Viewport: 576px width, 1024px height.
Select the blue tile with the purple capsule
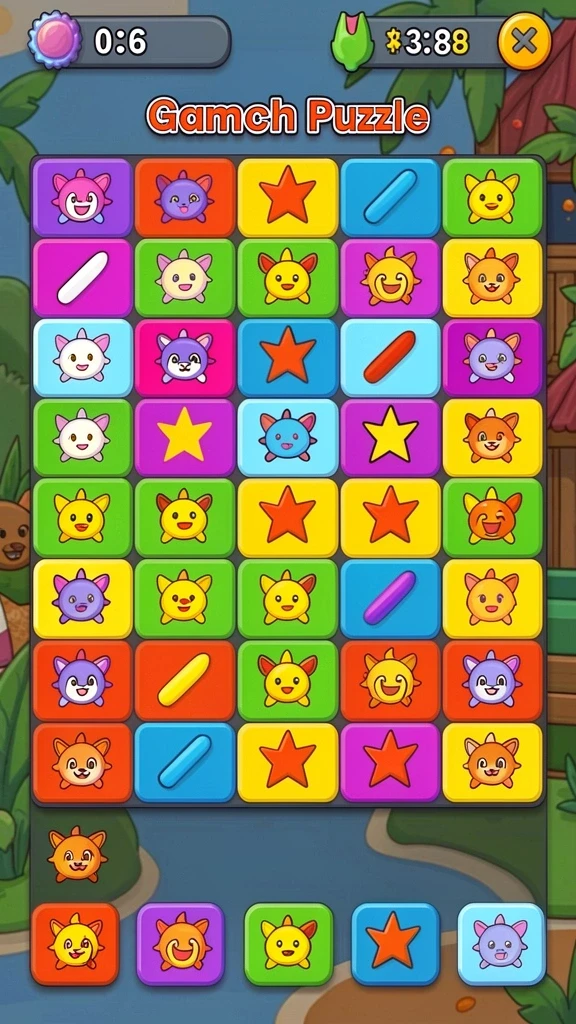coord(390,598)
